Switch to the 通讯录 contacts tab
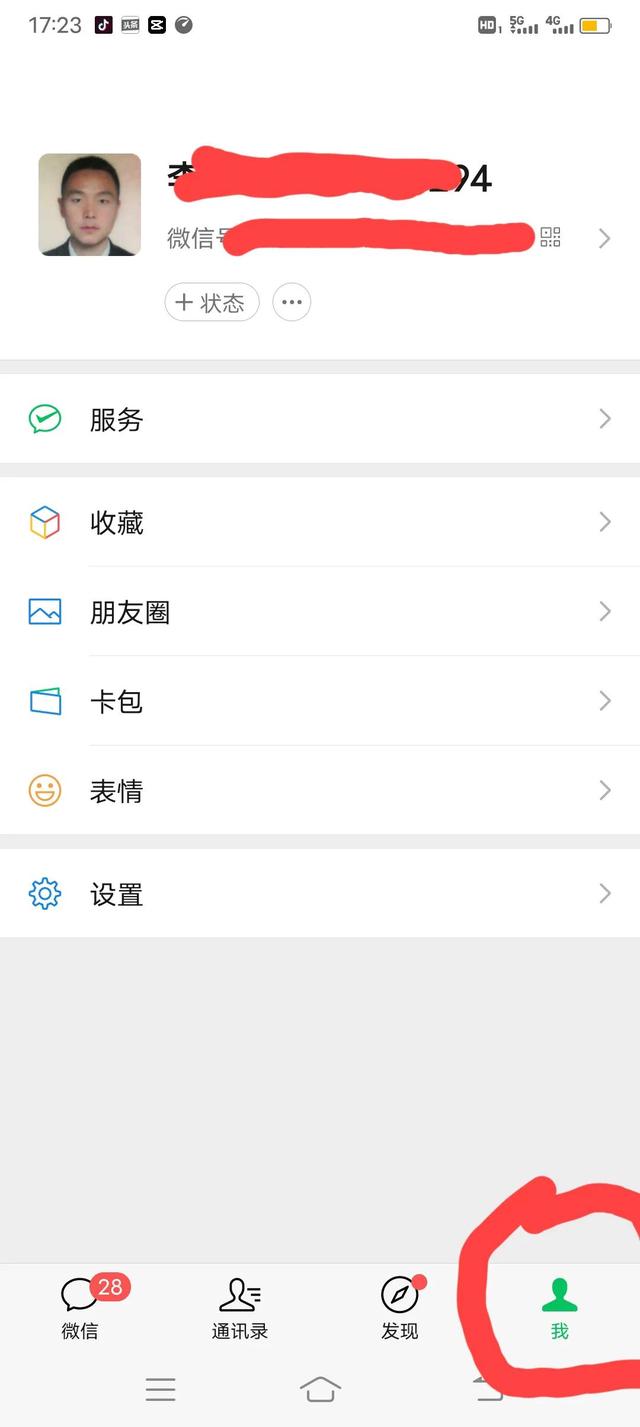The image size is (640, 1427). click(240, 1308)
